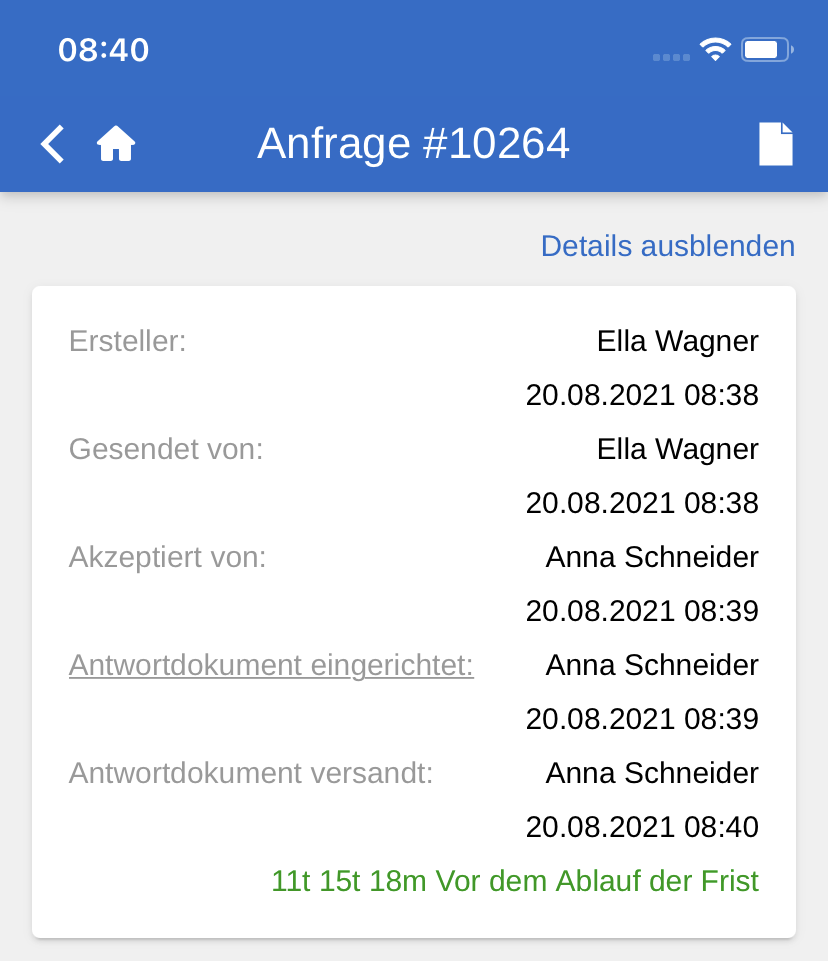Hide details via "Details ausblenden"

click(667, 246)
